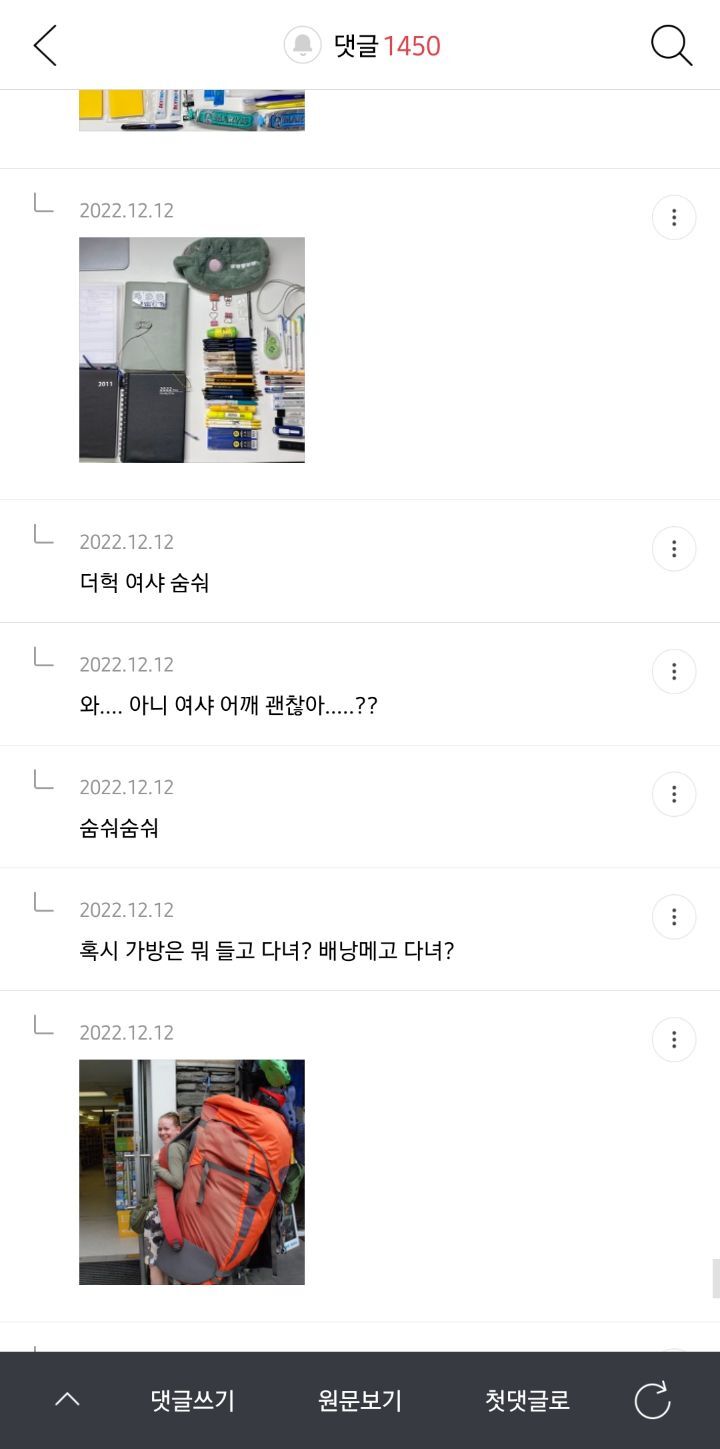
Task: Open options menu for the '숨쉬숨쉬' comment
Action: (674, 794)
